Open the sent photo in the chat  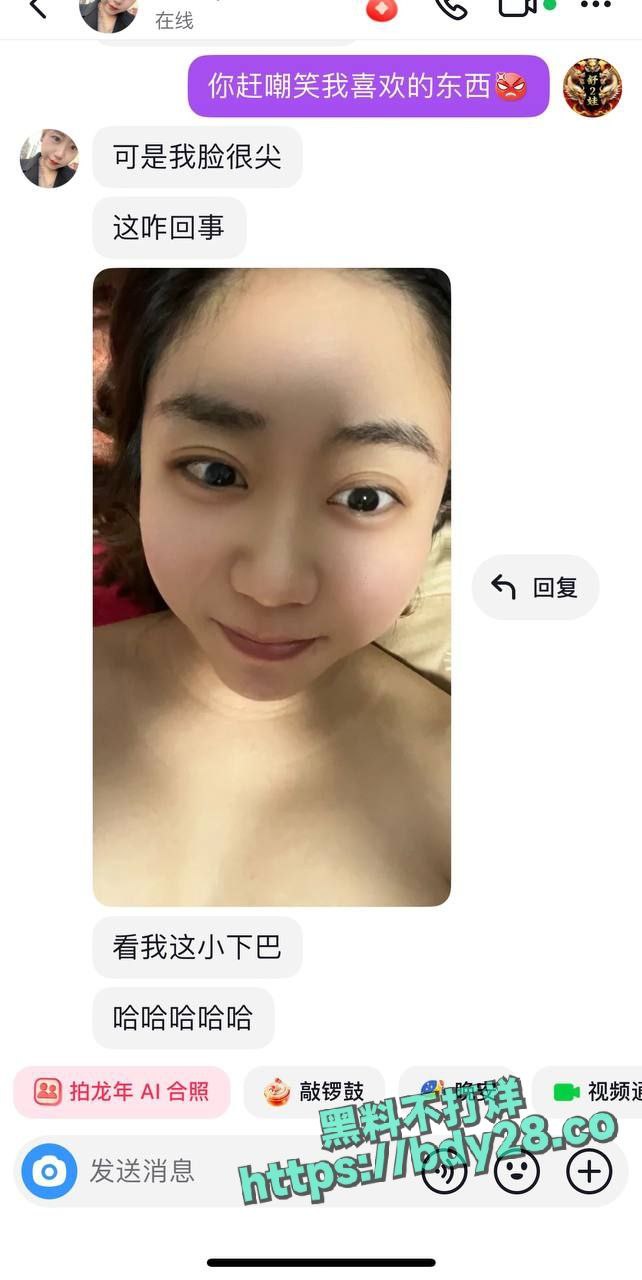(272, 587)
